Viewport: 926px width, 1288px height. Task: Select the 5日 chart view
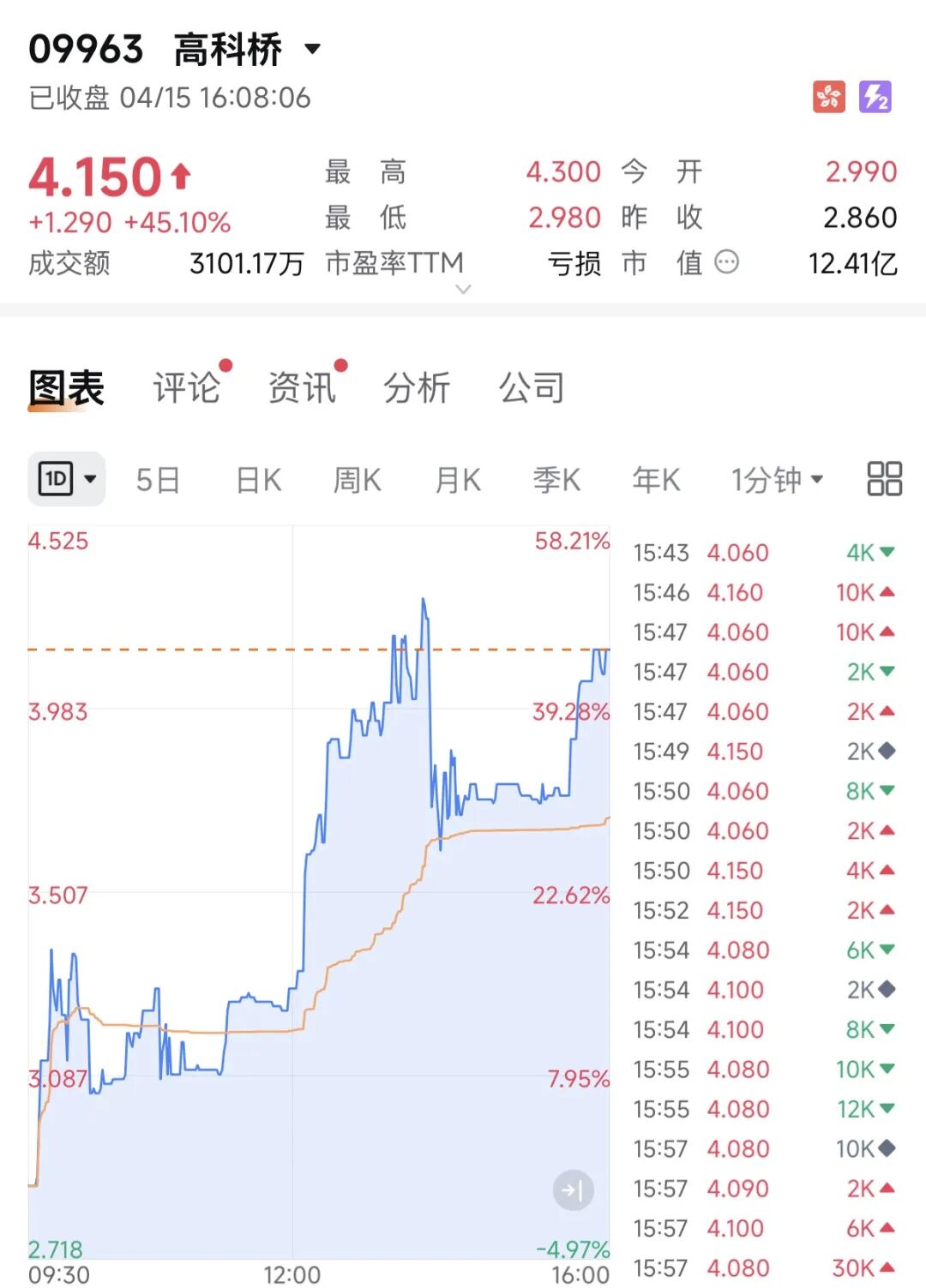(x=159, y=480)
